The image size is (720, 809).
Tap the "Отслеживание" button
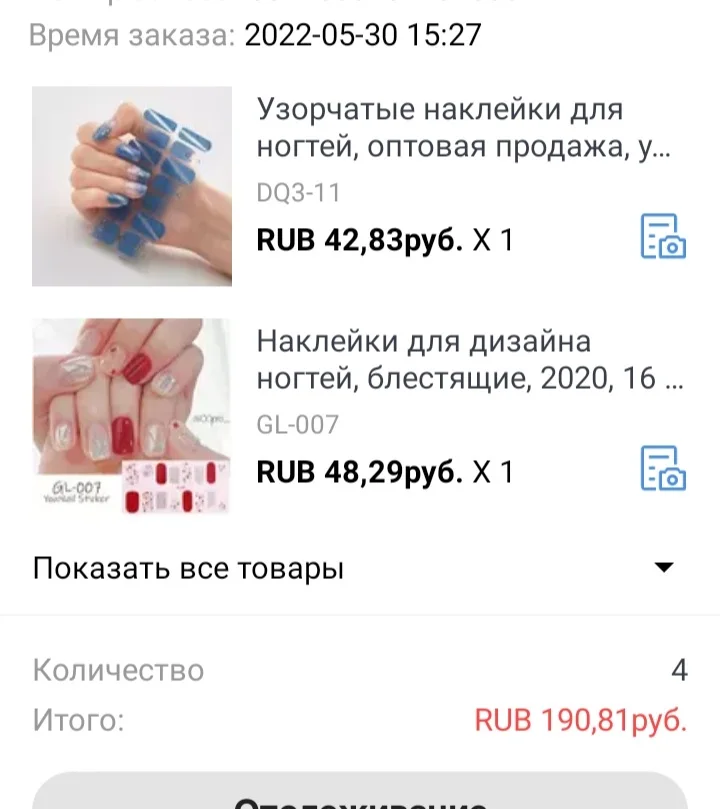[x=360, y=796]
